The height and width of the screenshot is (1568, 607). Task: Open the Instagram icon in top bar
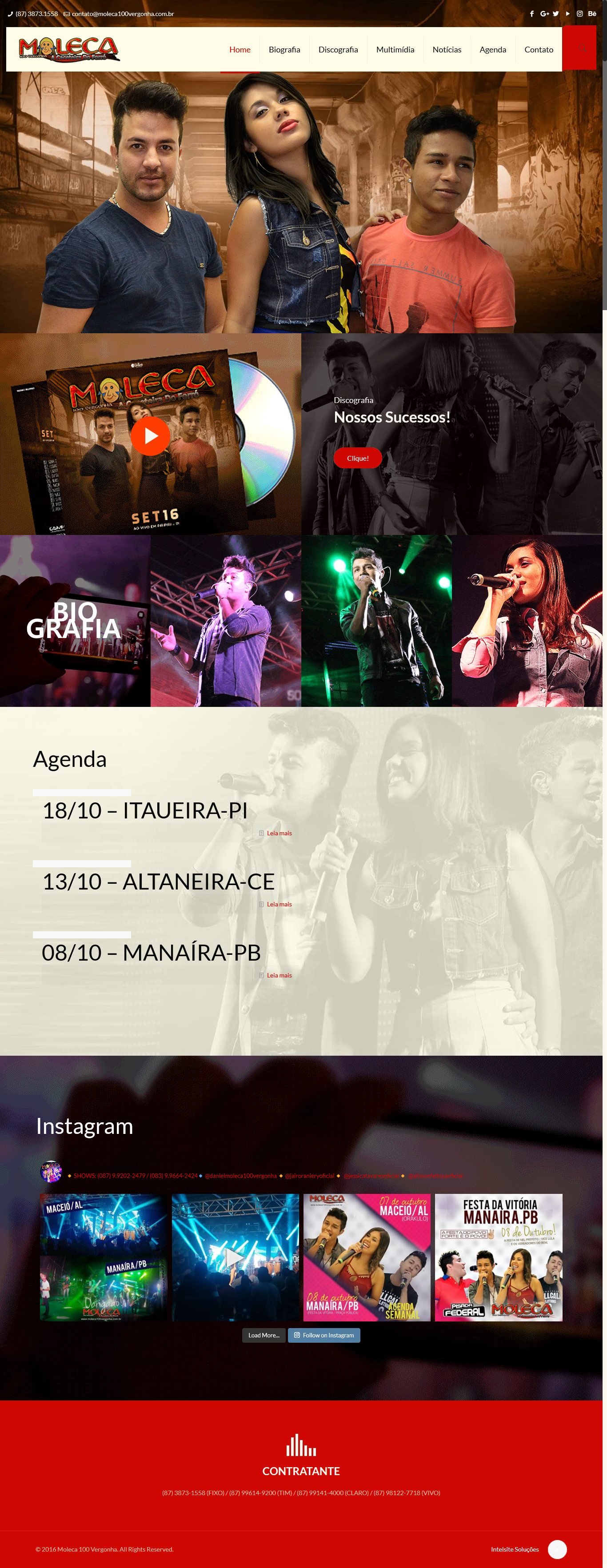(x=579, y=13)
